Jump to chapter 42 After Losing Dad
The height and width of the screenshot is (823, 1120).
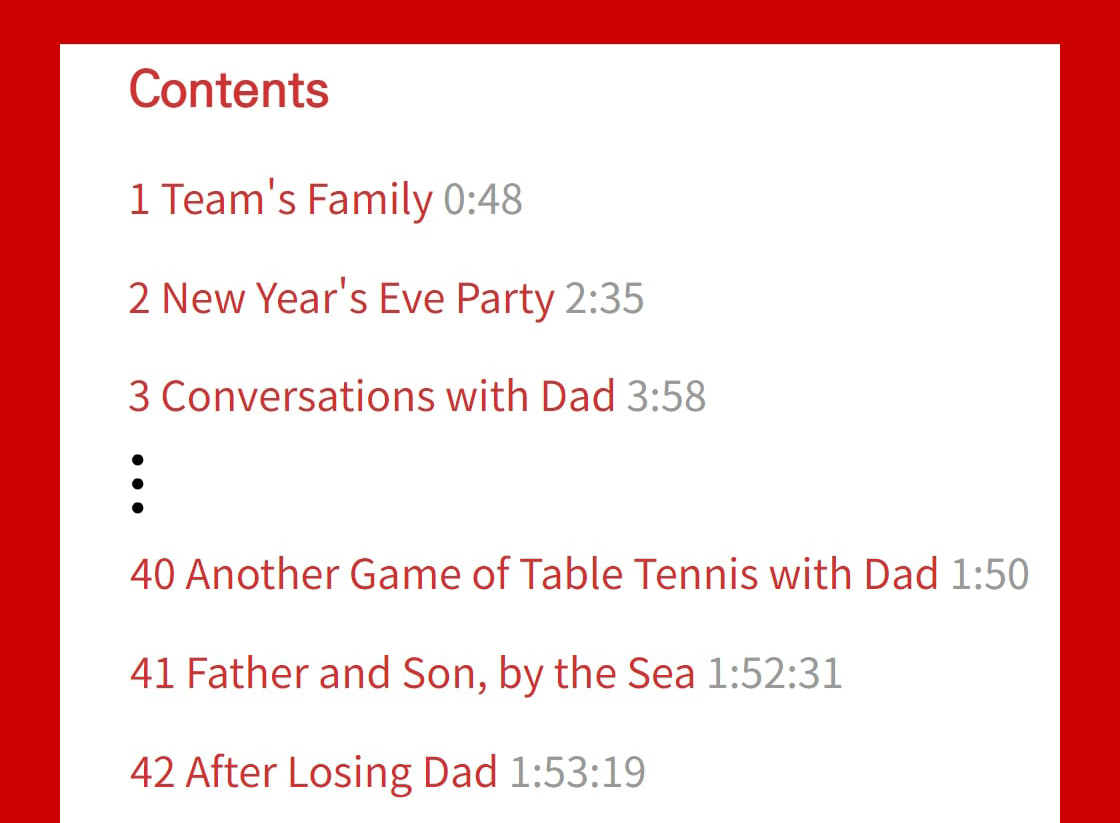click(x=314, y=772)
